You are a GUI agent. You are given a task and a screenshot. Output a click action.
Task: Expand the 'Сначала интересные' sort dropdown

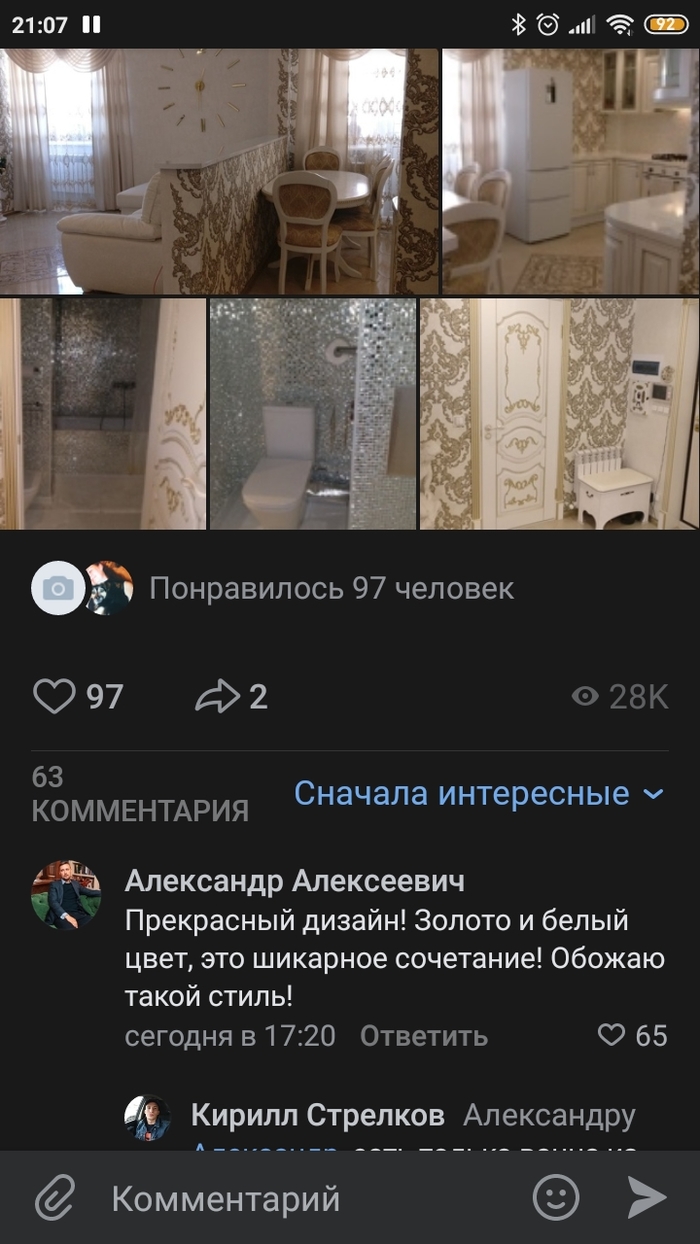478,794
